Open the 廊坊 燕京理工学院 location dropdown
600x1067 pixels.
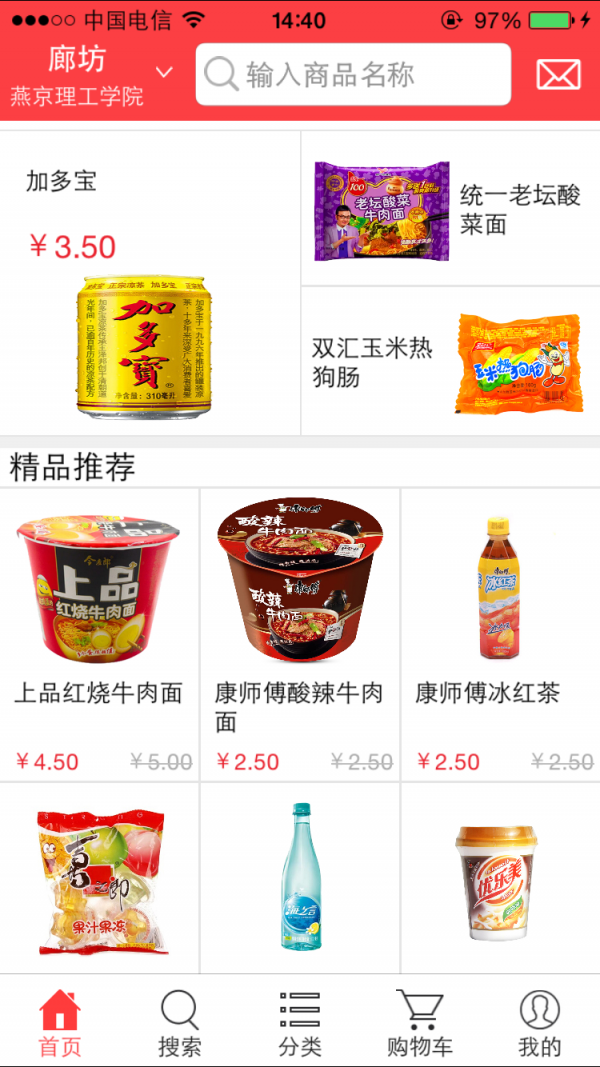(92, 75)
